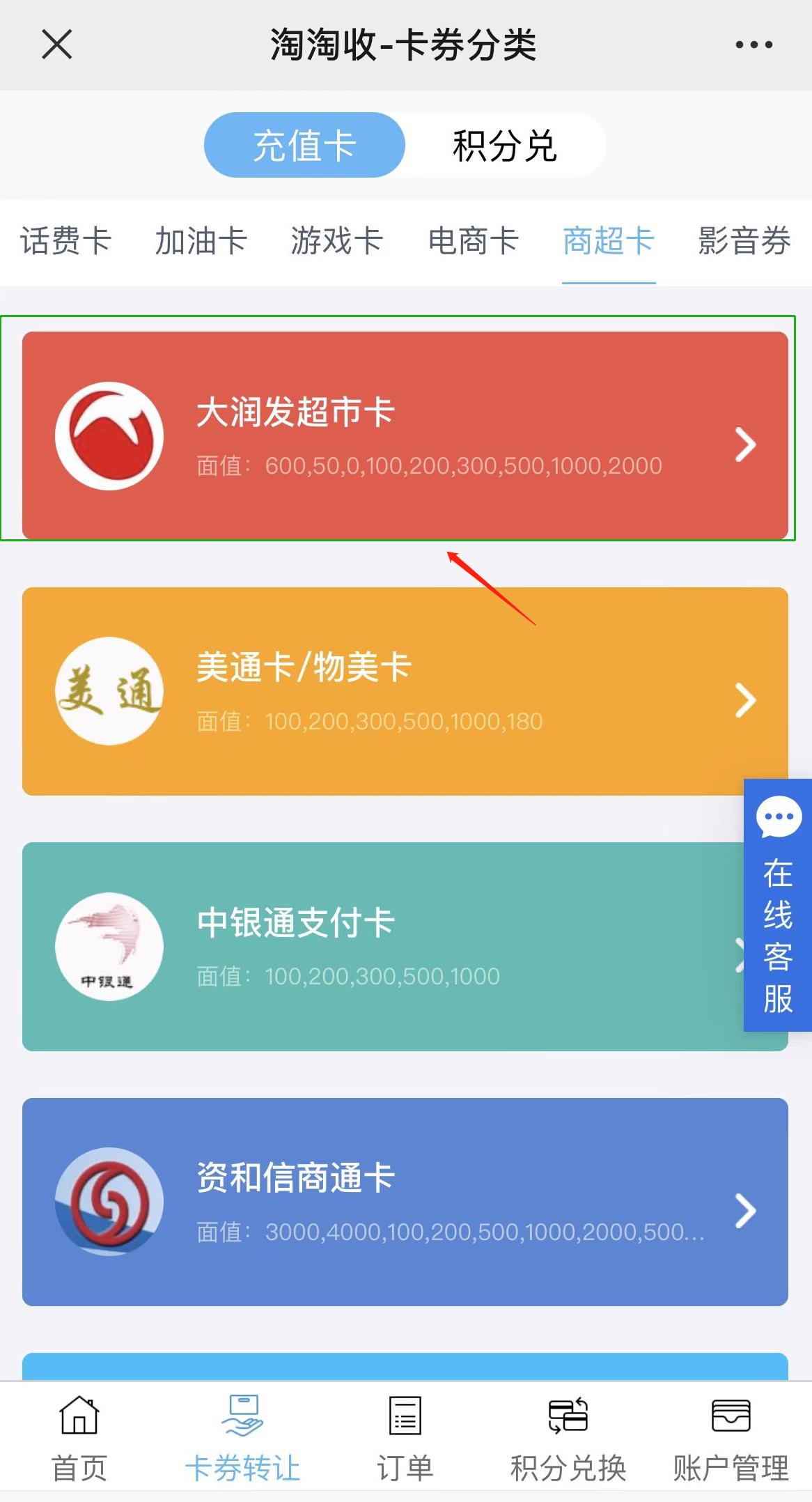Switch to the 话费卡 category
Image resolution: width=812 pixels, height=1502 pixels.
click(66, 242)
